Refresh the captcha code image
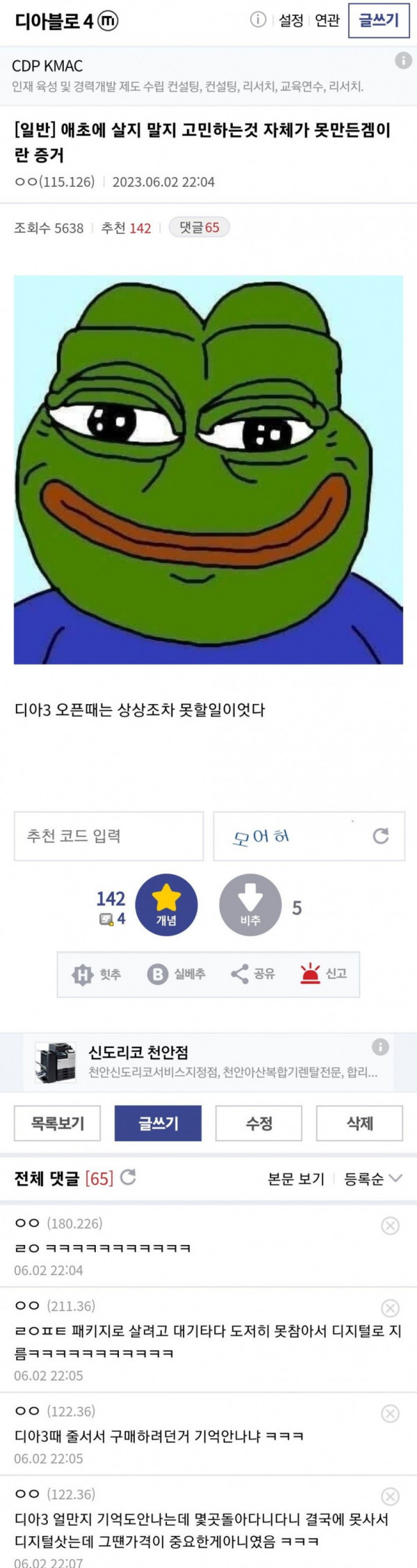 pyautogui.click(x=381, y=836)
